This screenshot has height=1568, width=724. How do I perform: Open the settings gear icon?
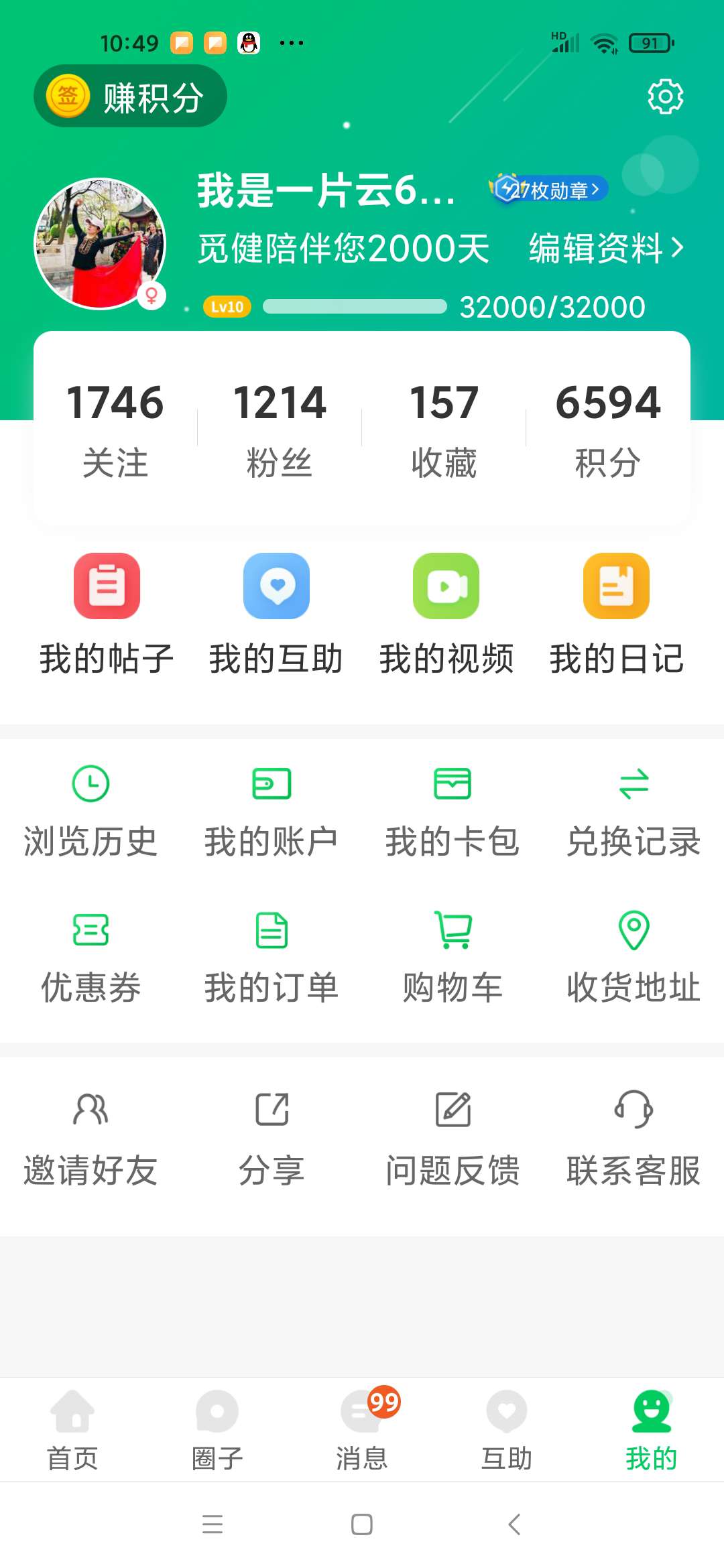coord(665,97)
